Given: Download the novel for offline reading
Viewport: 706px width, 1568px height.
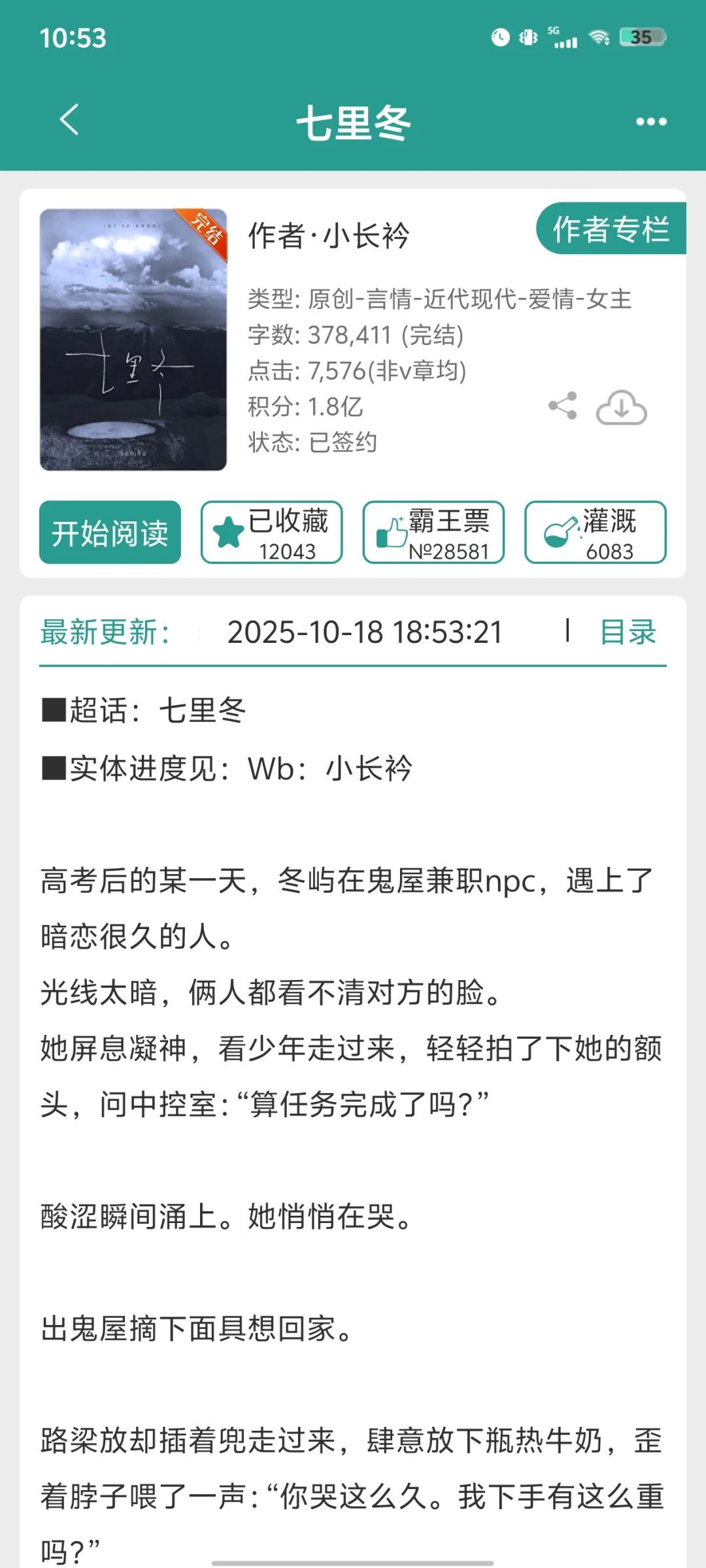Looking at the screenshot, I should [x=621, y=407].
